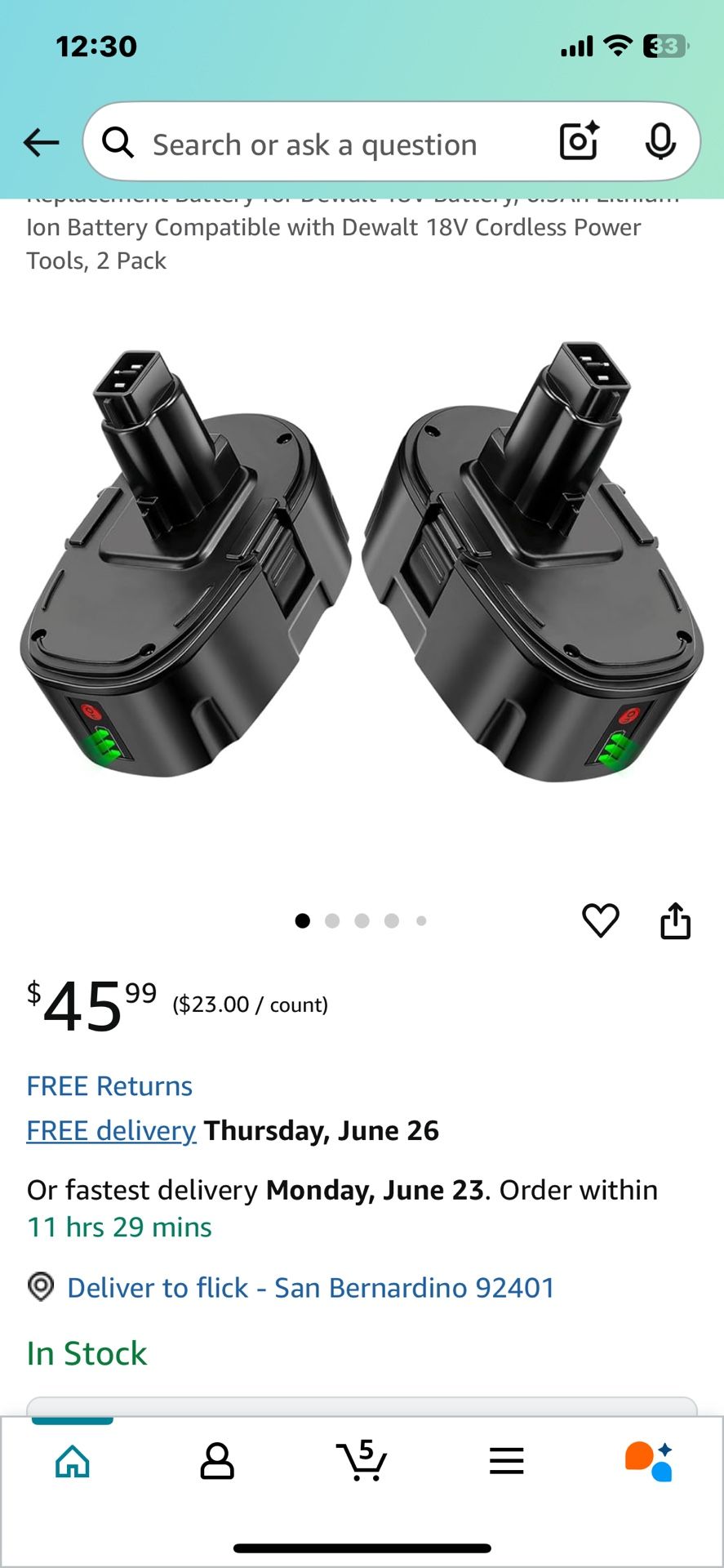724x1568 pixels.
Task: Open the Rufus AI assistant
Action: 649,1461
